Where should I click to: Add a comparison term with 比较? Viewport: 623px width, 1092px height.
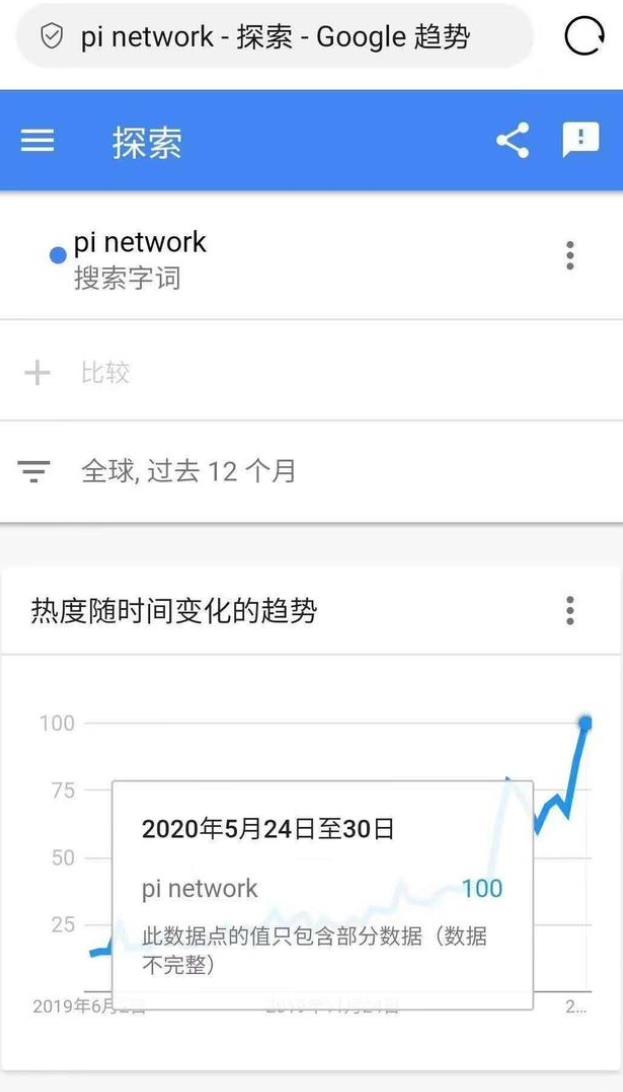tap(311, 373)
